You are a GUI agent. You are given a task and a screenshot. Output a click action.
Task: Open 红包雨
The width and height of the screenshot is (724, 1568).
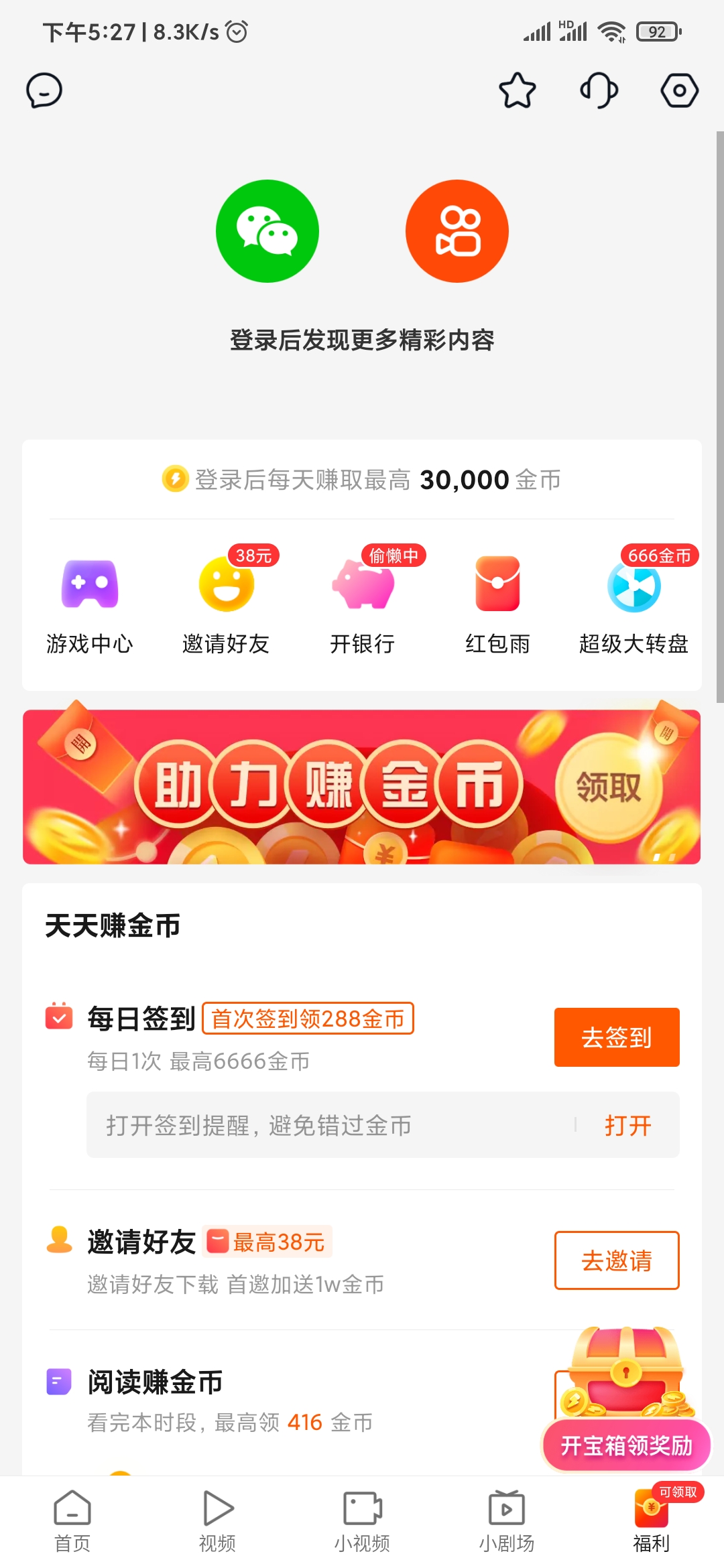(497, 603)
